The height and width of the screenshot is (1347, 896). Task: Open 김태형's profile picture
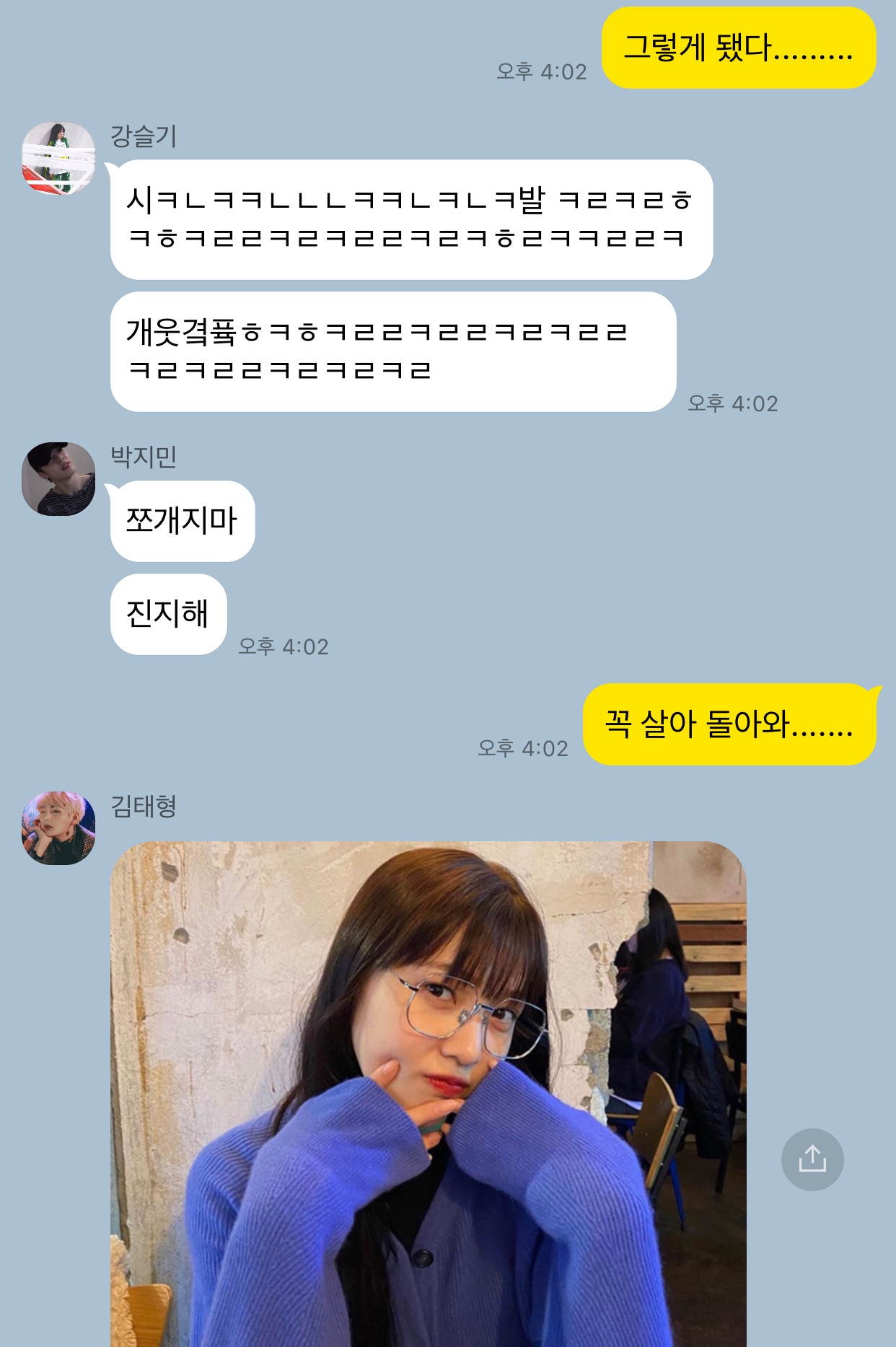coord(58,828)
